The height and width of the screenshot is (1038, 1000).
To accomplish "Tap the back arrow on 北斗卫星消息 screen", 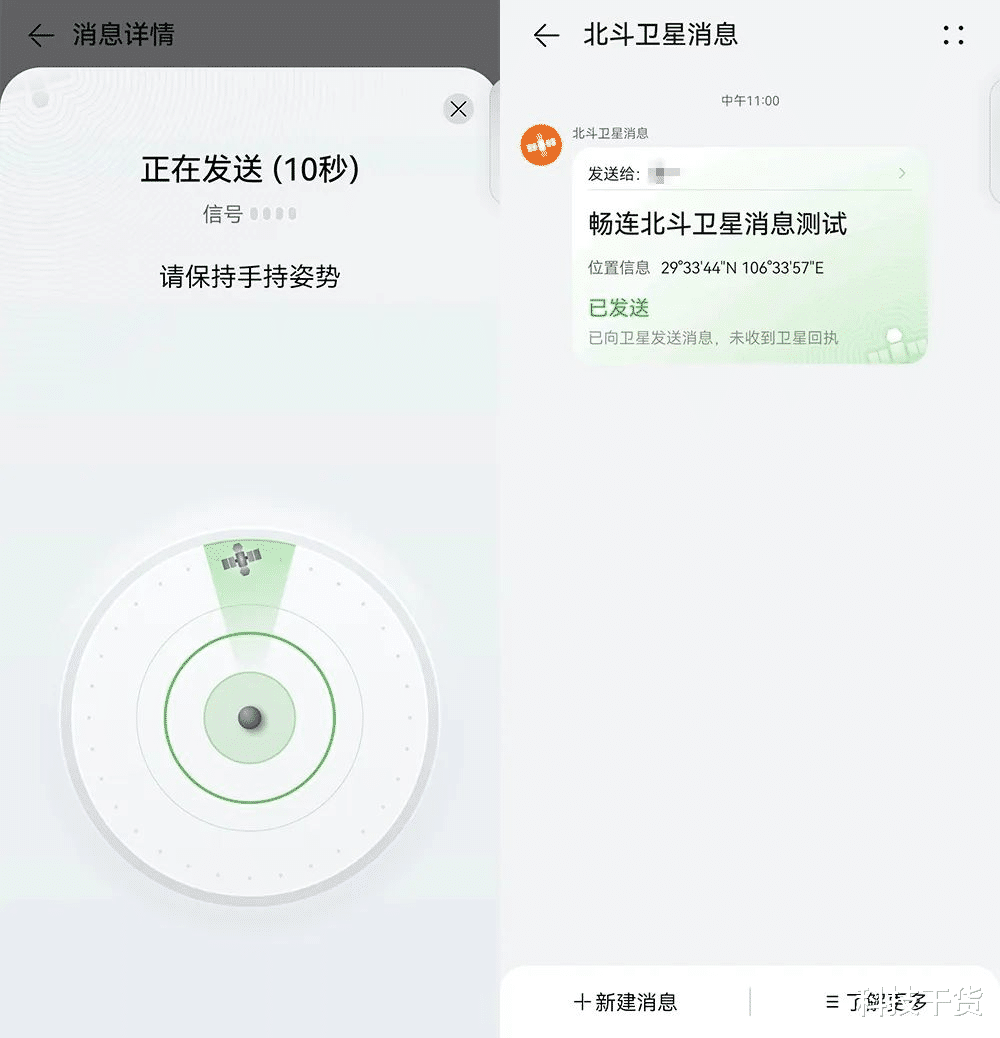I will tap(545, 35).
